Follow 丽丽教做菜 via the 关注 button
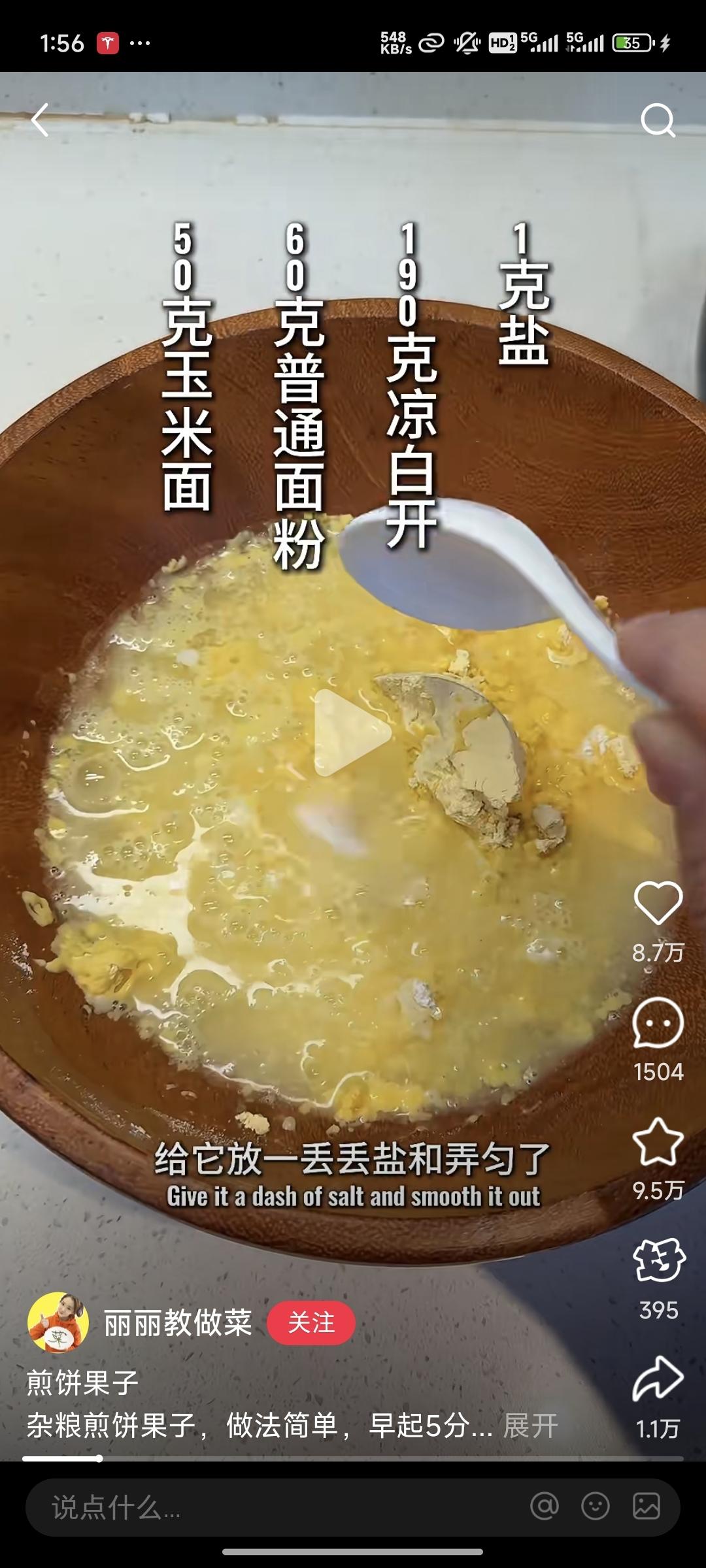The width and height of the screenshot is (706, 1568). (311, 1323)
